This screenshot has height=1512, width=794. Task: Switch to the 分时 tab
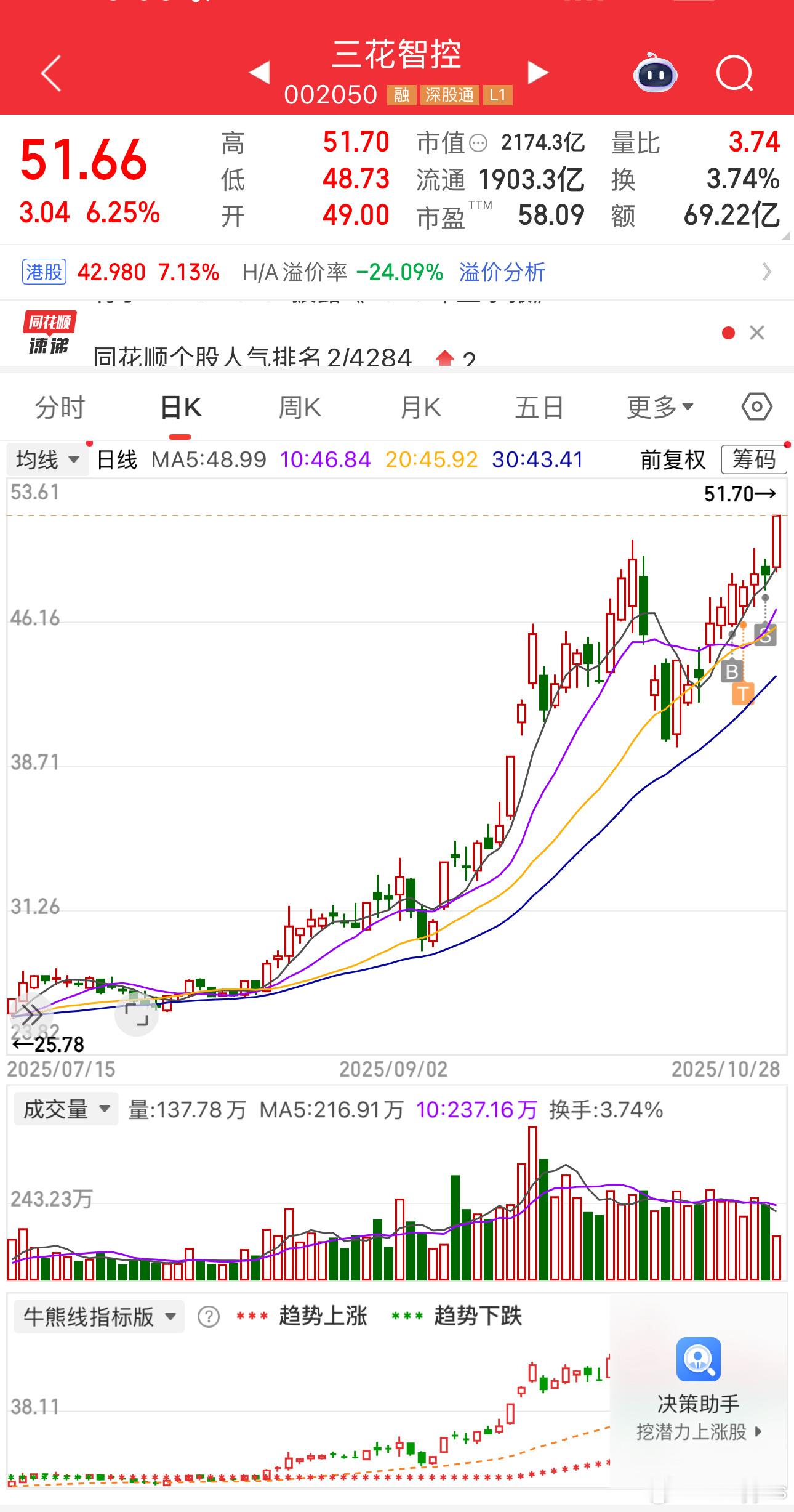coord(60,406)
